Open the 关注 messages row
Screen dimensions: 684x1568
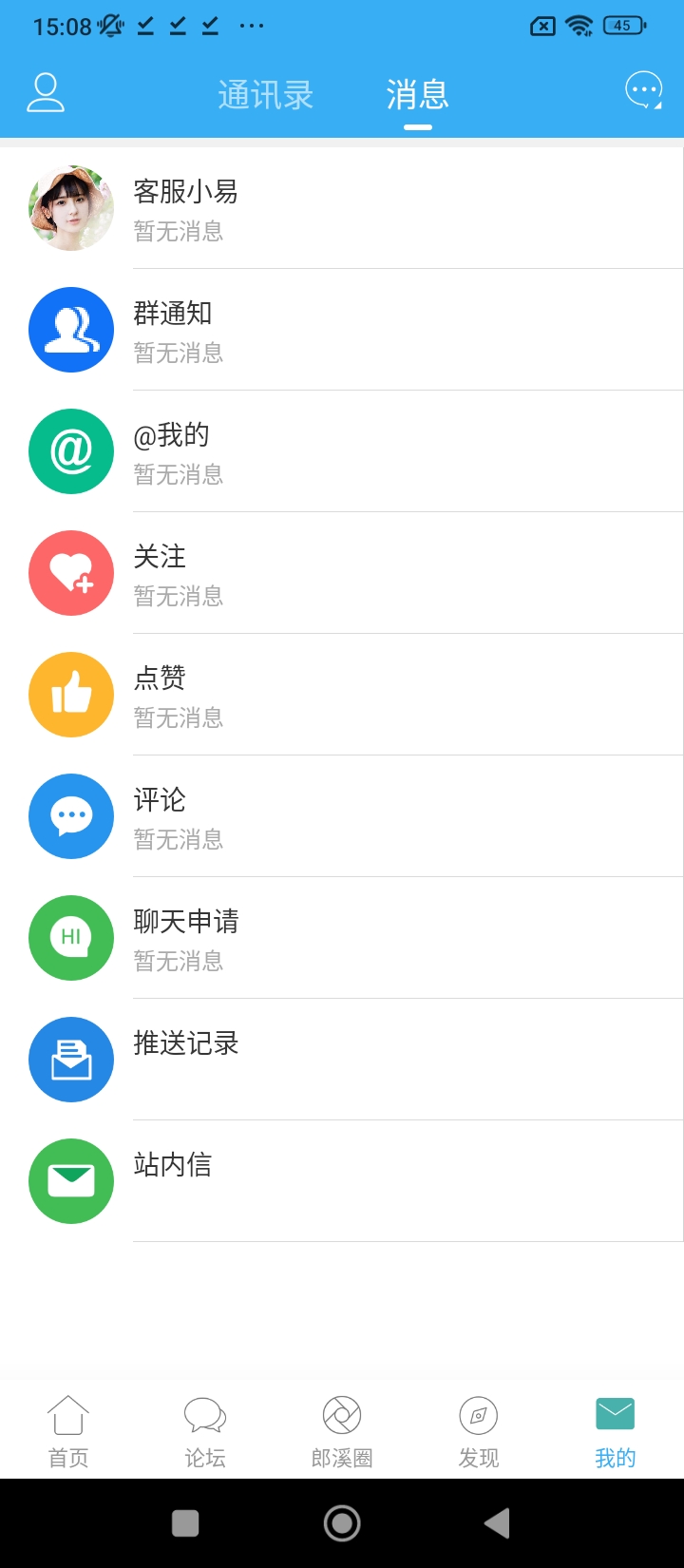(x=342, y=573)
